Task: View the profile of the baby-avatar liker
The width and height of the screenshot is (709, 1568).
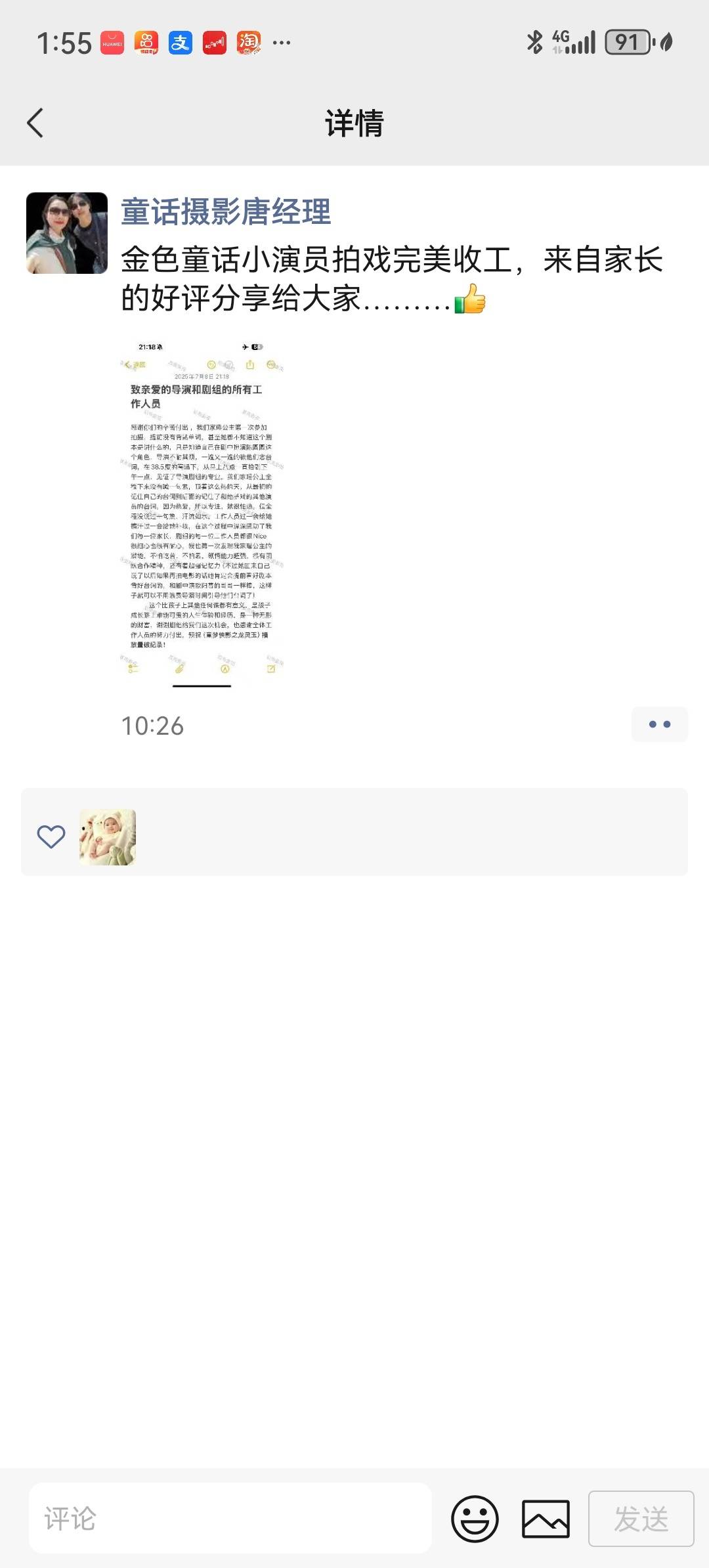Action: 108,837
